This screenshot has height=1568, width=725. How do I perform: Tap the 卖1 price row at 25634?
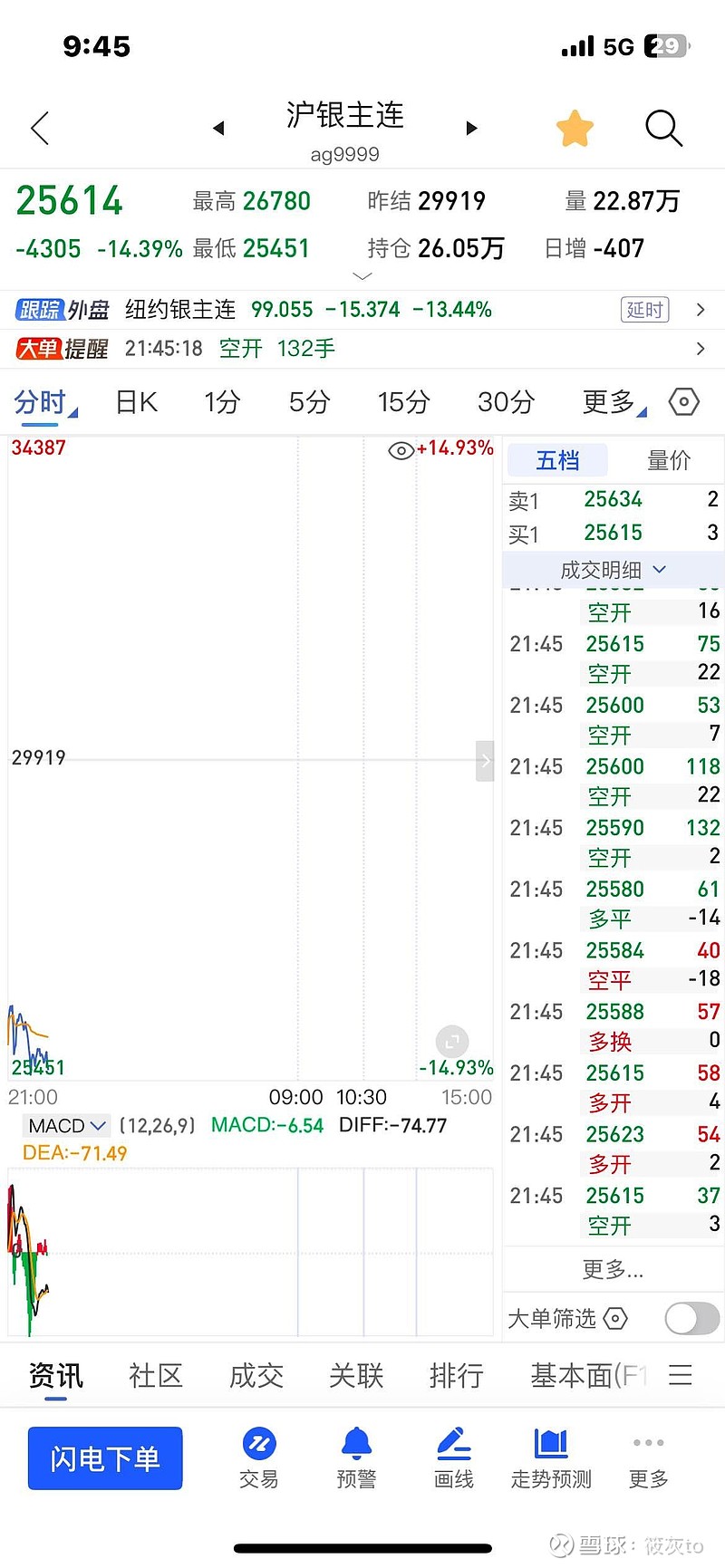coord(613,499)
